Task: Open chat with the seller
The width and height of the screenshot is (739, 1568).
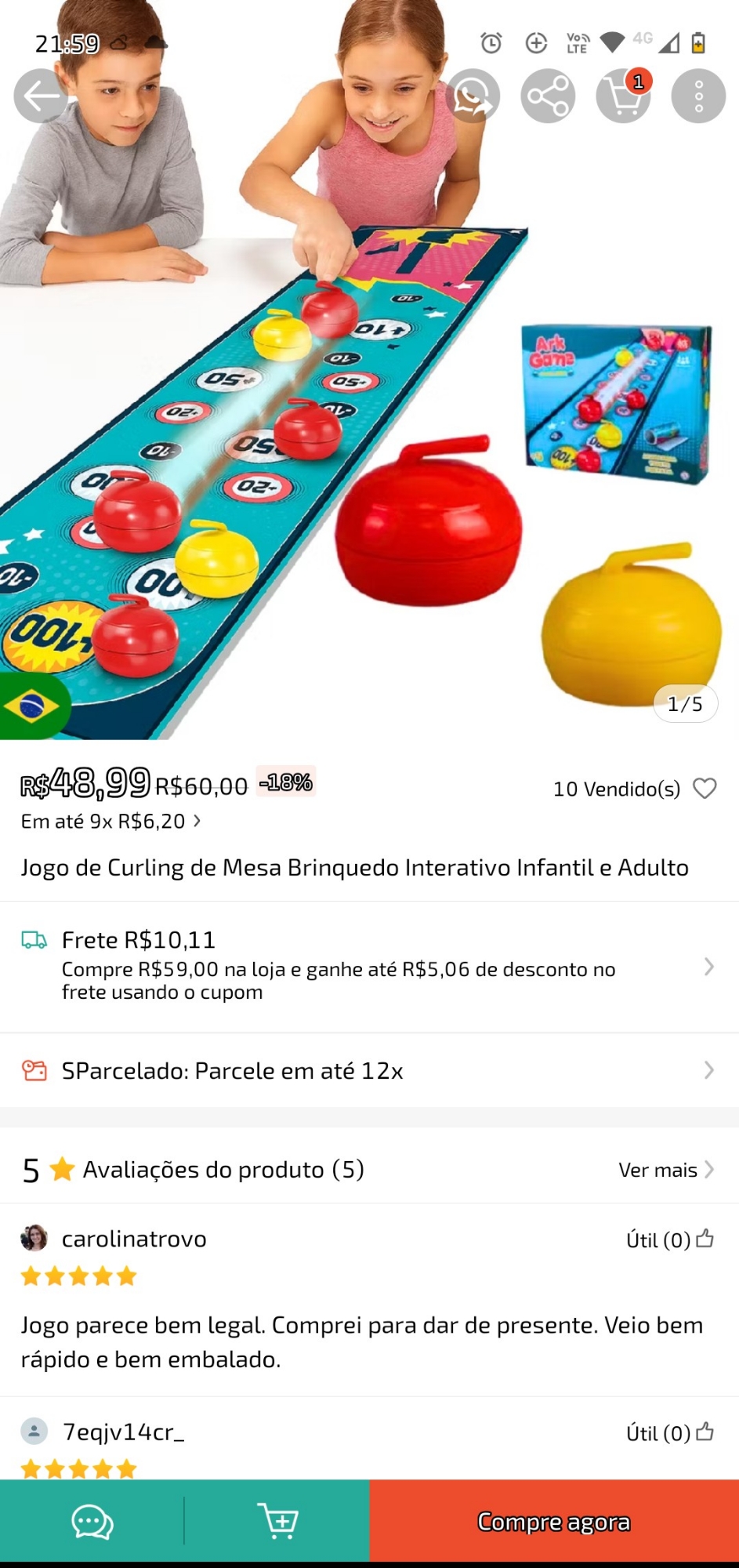Action: pyautogui.click(x=92, y=1523)
